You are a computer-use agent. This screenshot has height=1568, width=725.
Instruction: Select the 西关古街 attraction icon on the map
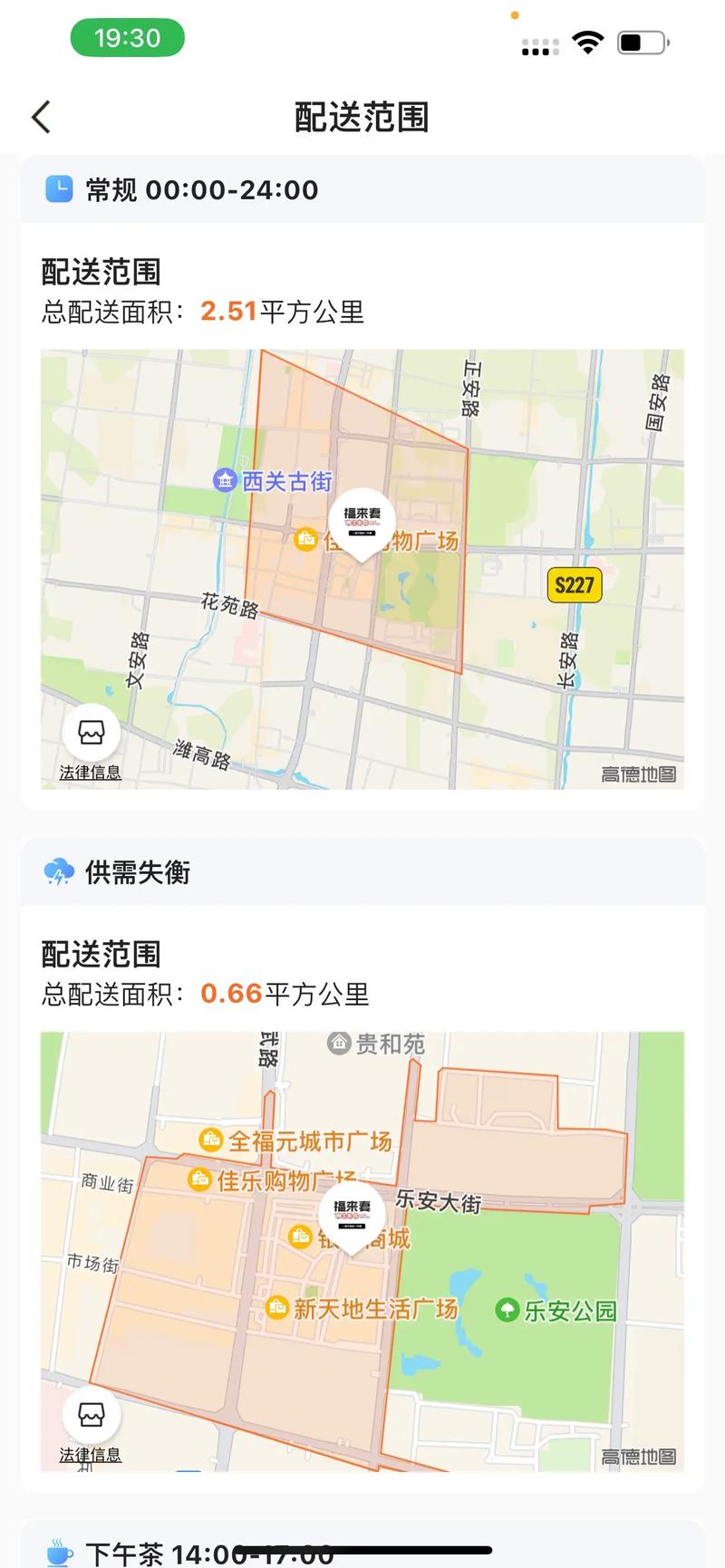tap(226, 480)
